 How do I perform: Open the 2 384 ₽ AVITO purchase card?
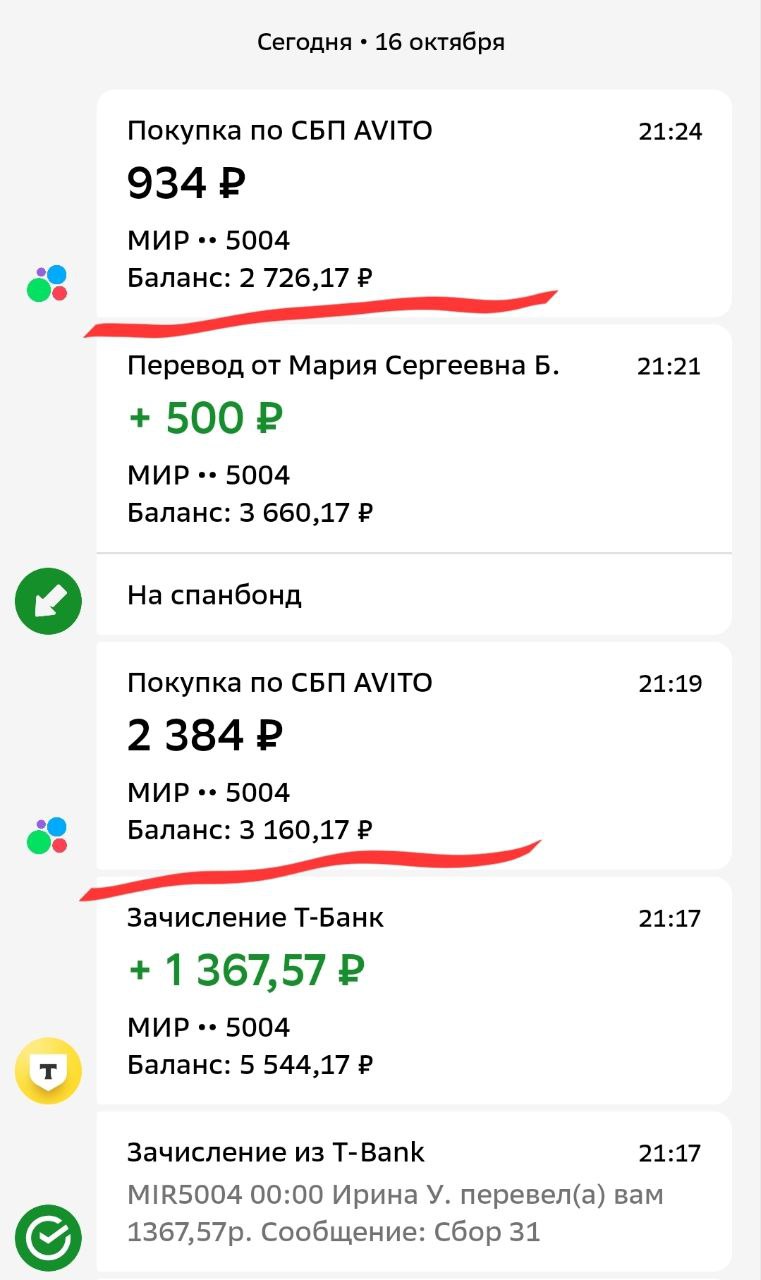pyautogui.click(x=414, y=756)
